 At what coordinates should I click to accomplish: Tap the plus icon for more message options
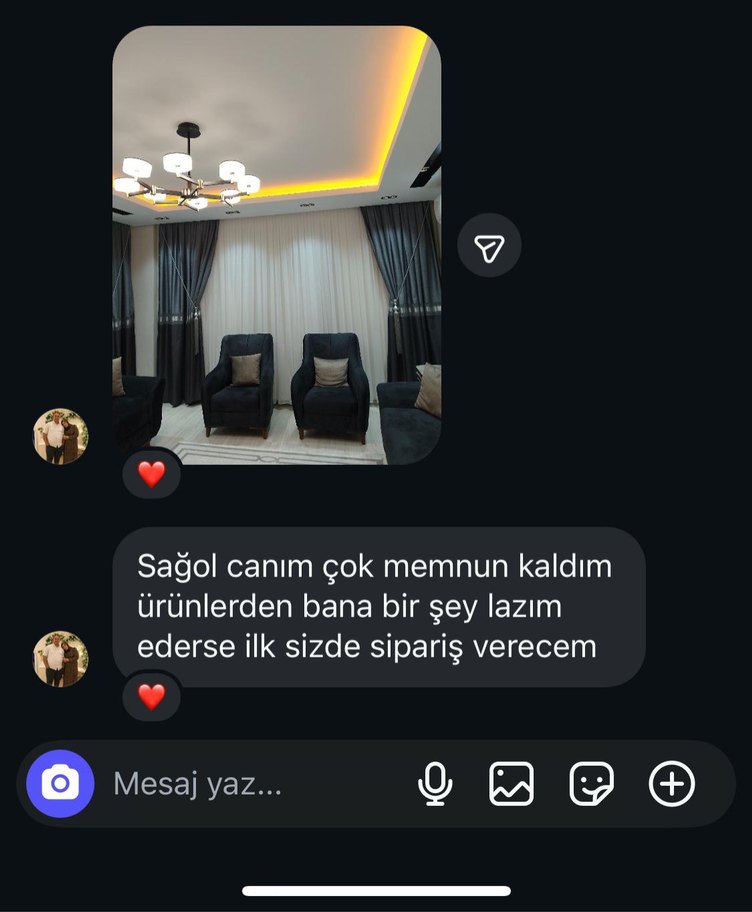coord(671,783)
